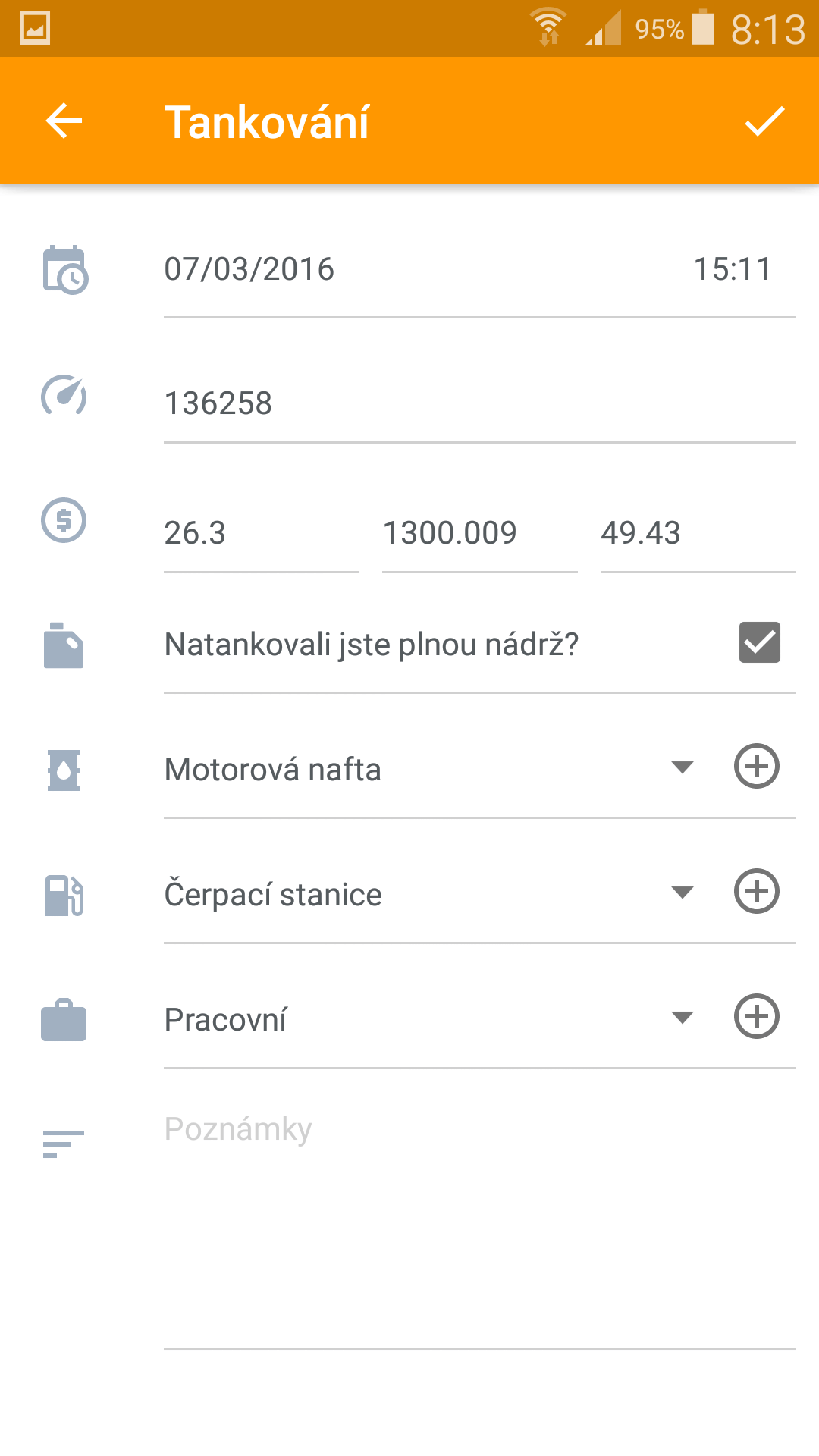This screenshot has height=1456, width=819.
Task: Edit the 1300.009 total cost field
Action: (479, 533)
